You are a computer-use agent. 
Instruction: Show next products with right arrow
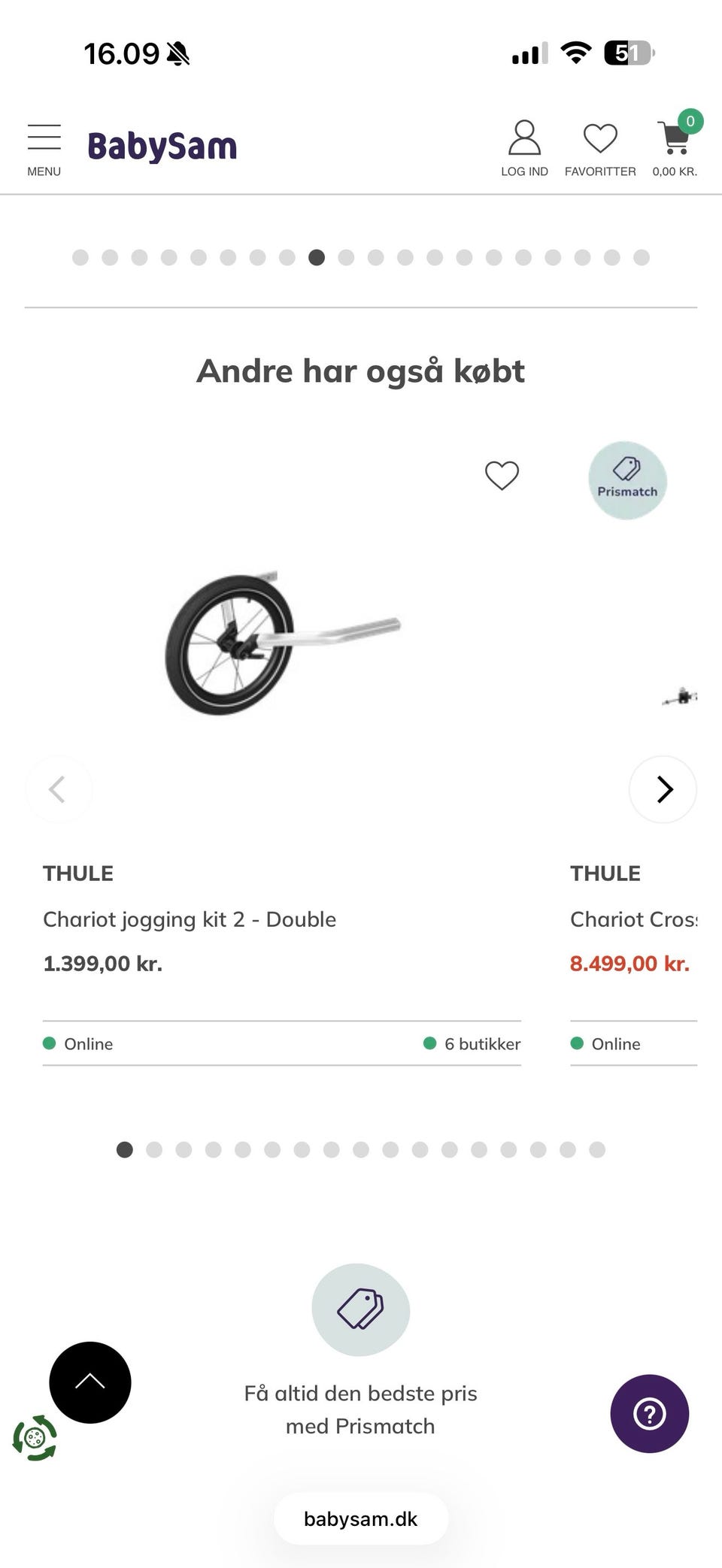pyautogui.click(x=663, y=789)
